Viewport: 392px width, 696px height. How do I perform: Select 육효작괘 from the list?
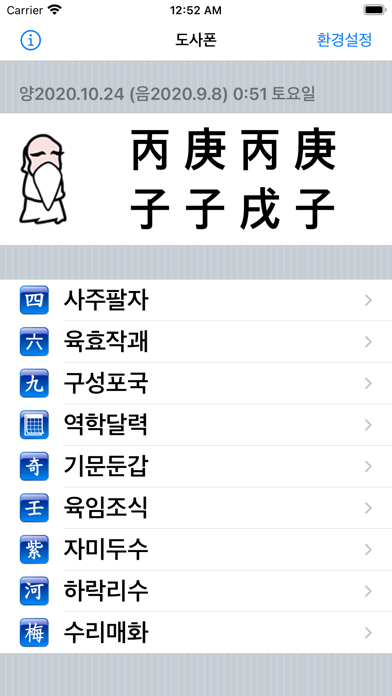click(x=196, y=342)
